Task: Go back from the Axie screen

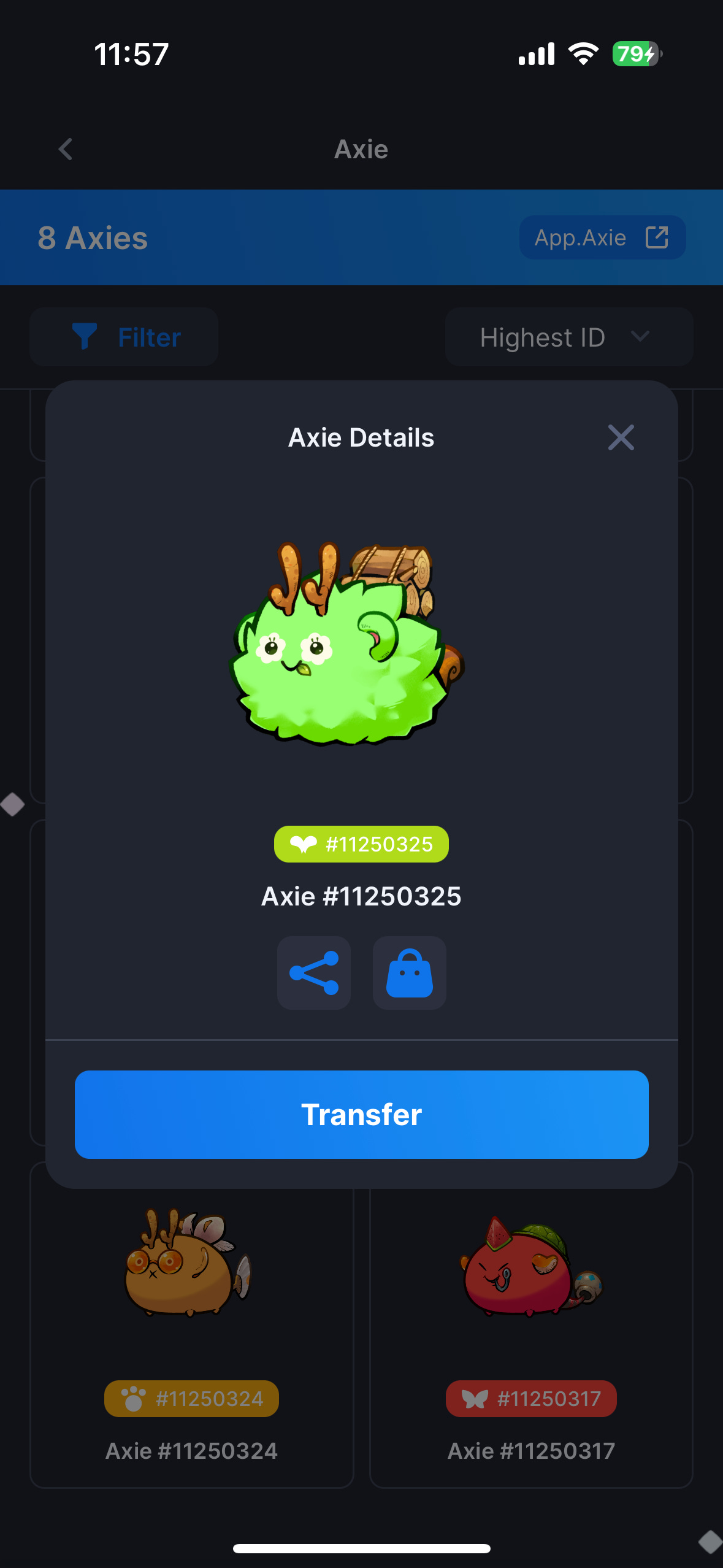Action: (x=66, y=149)
